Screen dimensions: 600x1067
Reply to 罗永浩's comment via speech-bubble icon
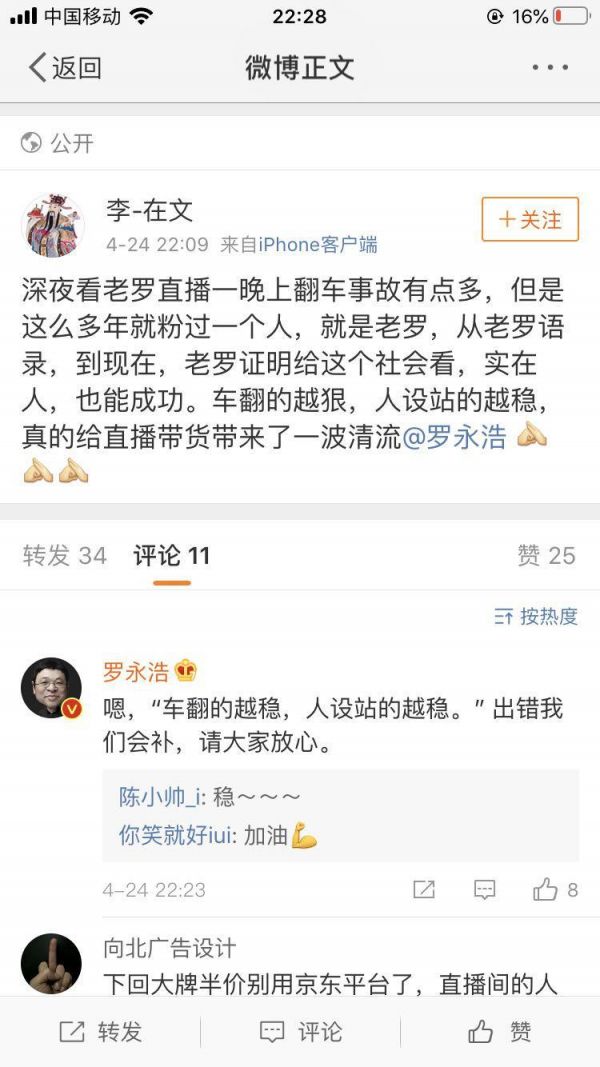click(485, 889)
